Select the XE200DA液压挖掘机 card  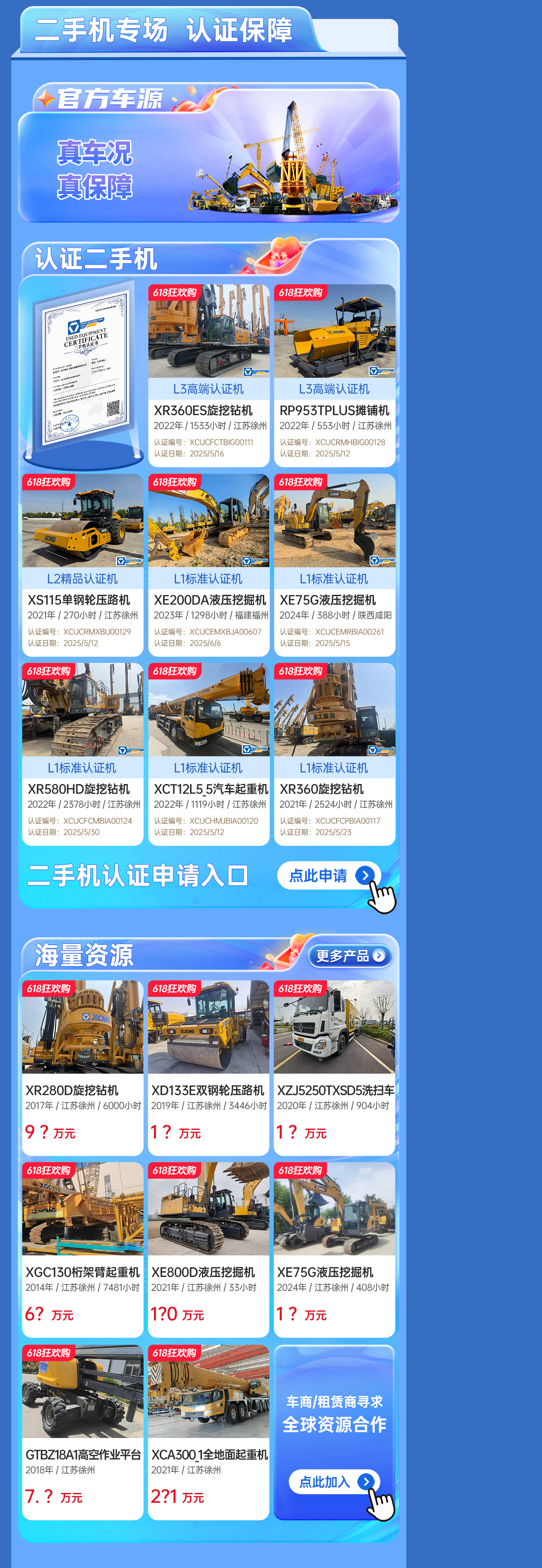click(x=208, y=565)
